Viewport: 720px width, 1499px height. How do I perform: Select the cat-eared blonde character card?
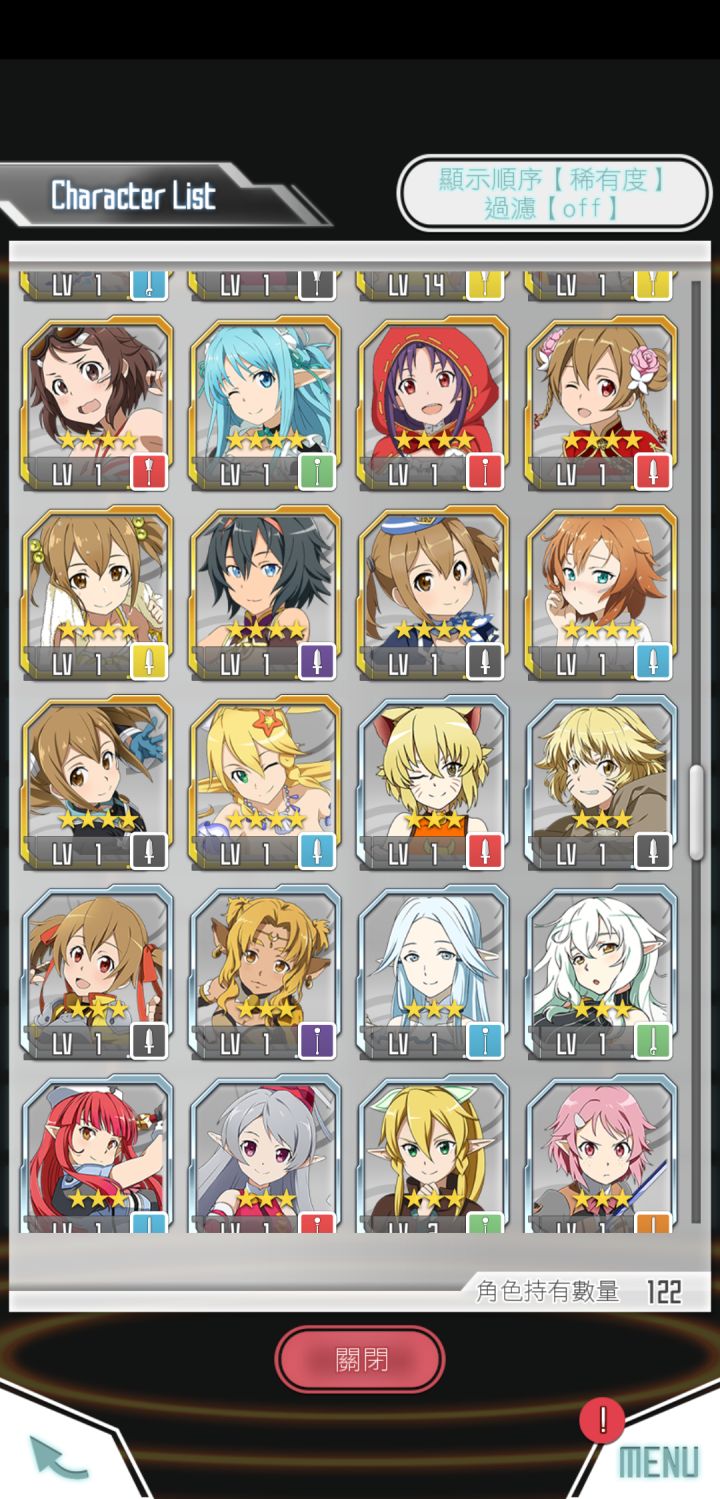431,780
